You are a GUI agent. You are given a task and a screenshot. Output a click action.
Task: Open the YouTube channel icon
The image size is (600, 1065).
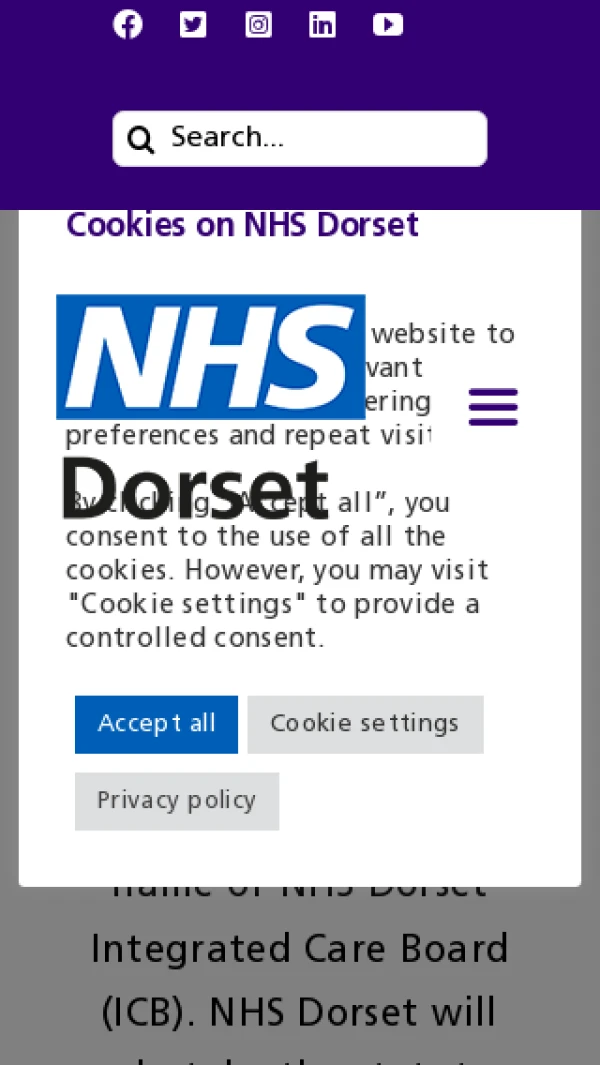point(387,24)
